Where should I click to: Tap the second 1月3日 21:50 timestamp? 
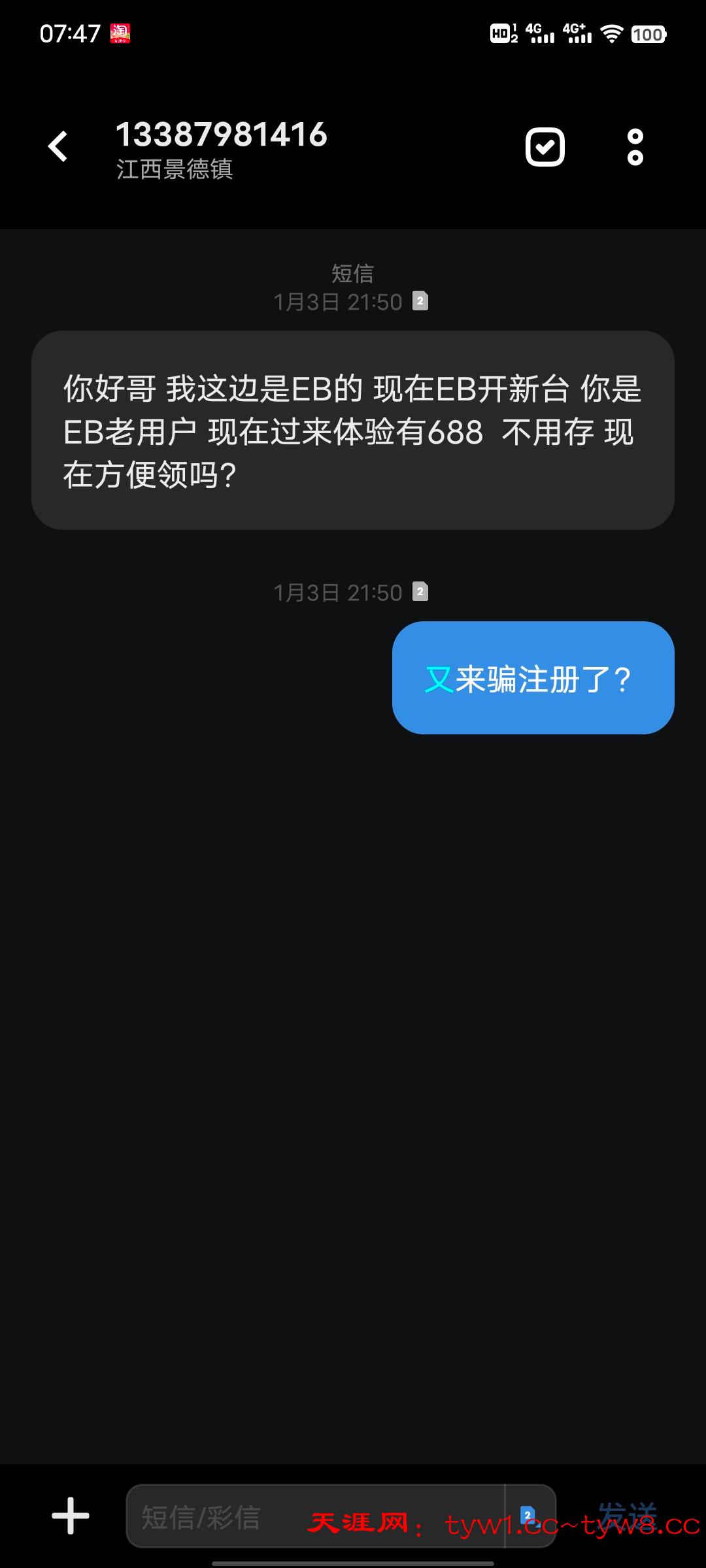coord(338,592)
